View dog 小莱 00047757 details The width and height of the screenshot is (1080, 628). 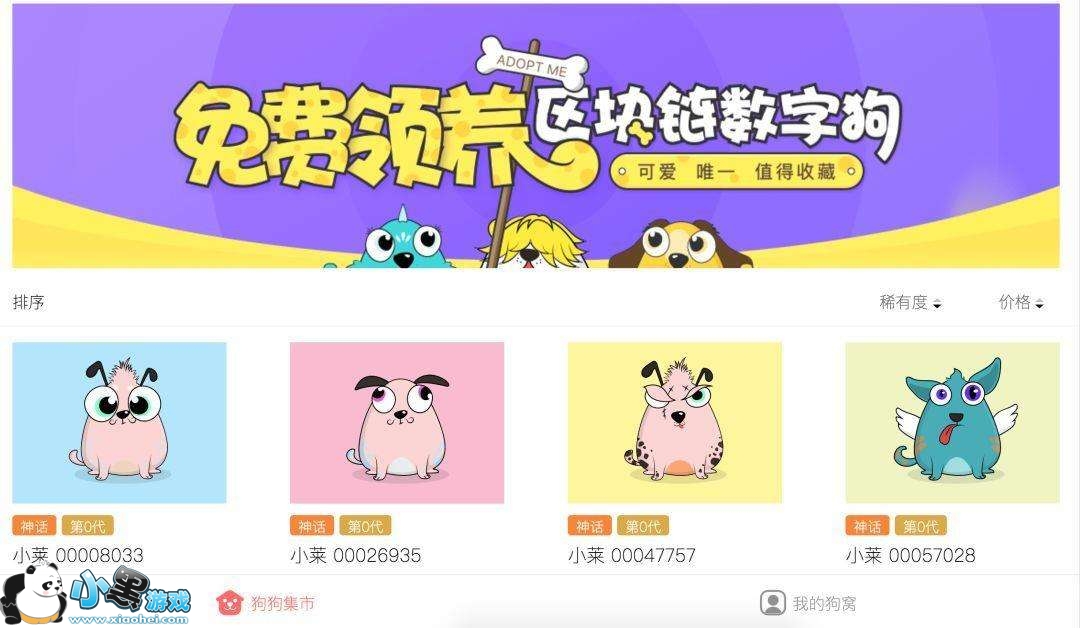pos(675,423)
